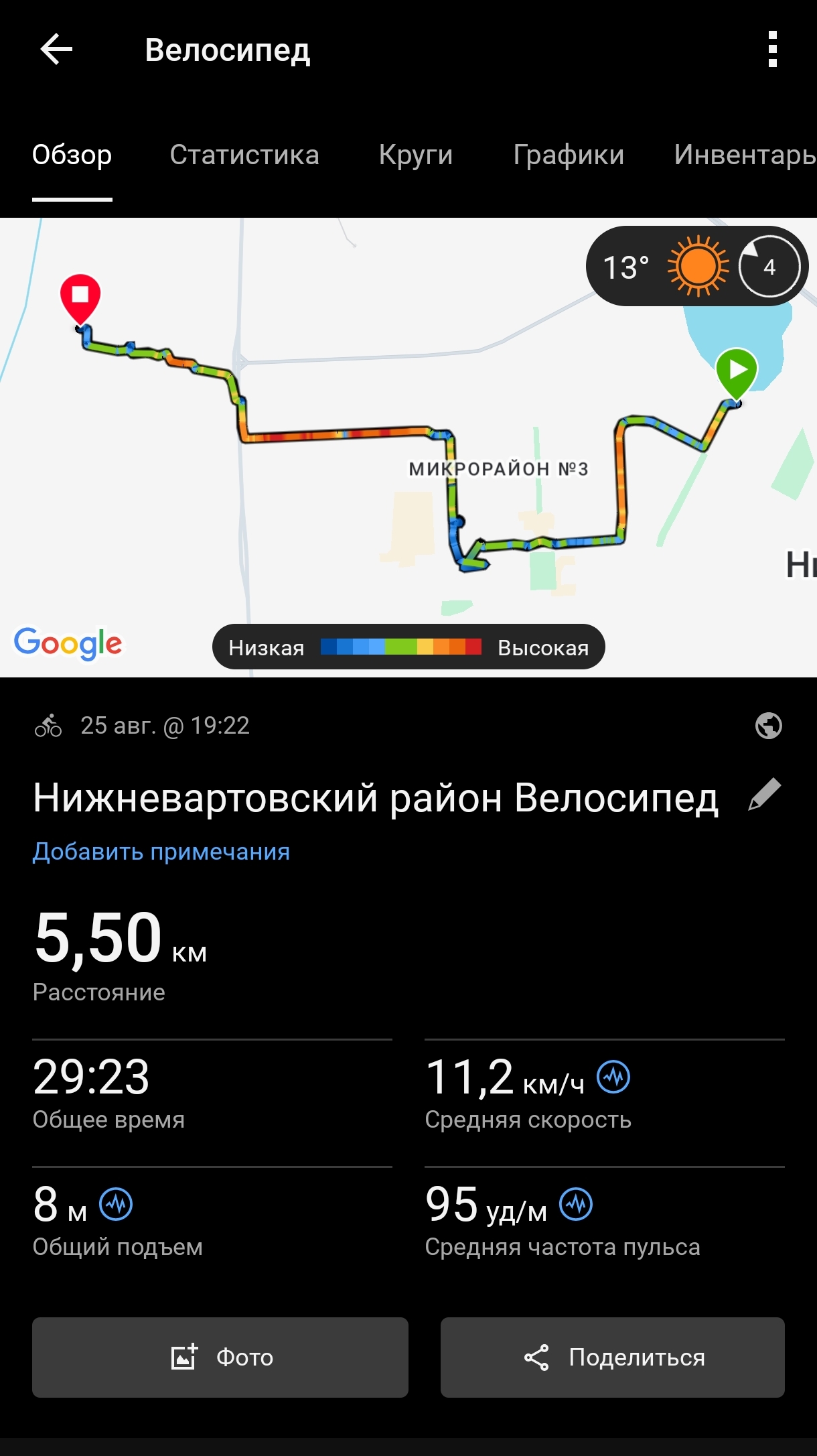The height and width of the screenshot is (1456, 817).
Task: Tap info icon beside Средняя частота пульса
Action: [576, 1204]
